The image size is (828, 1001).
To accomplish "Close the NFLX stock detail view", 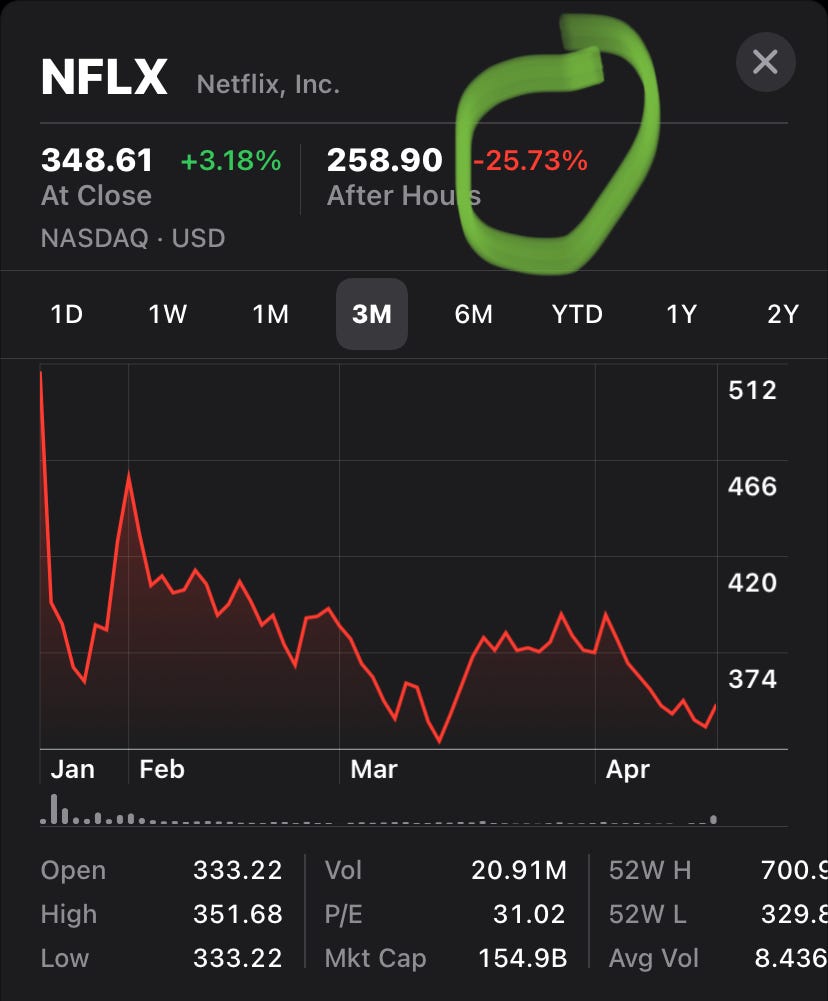I will point(765,62).
